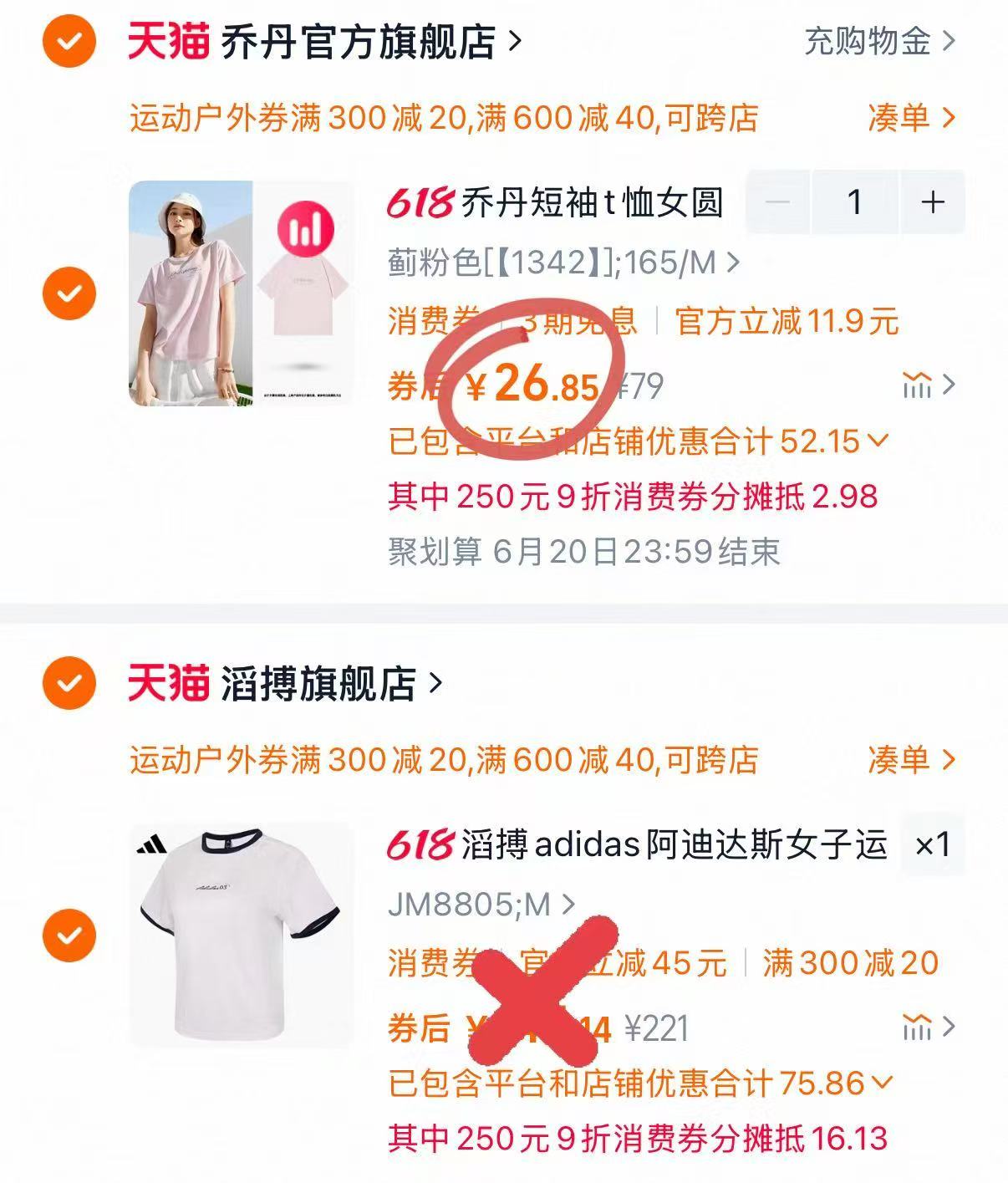Open the price trend icon for adidas item
This screenshot has height=1183, width=1008.
pos(927,1027)
